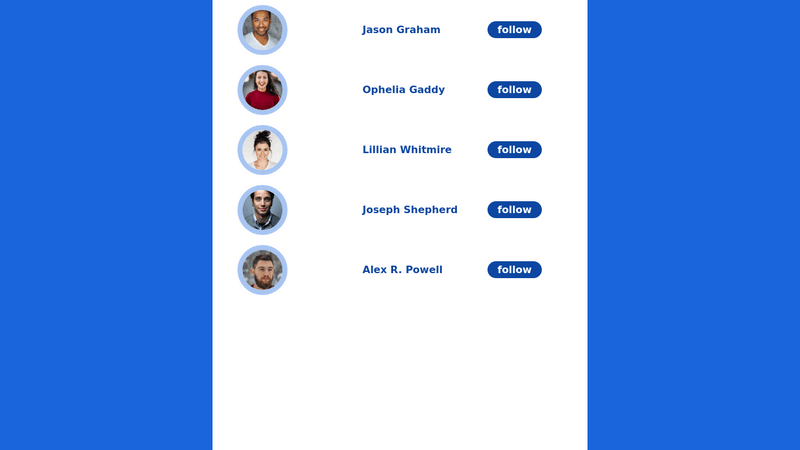The height and width of the screenshot is (450, 800).
Task: Tap follow beside Alex R. Powell
Action: 514,270
